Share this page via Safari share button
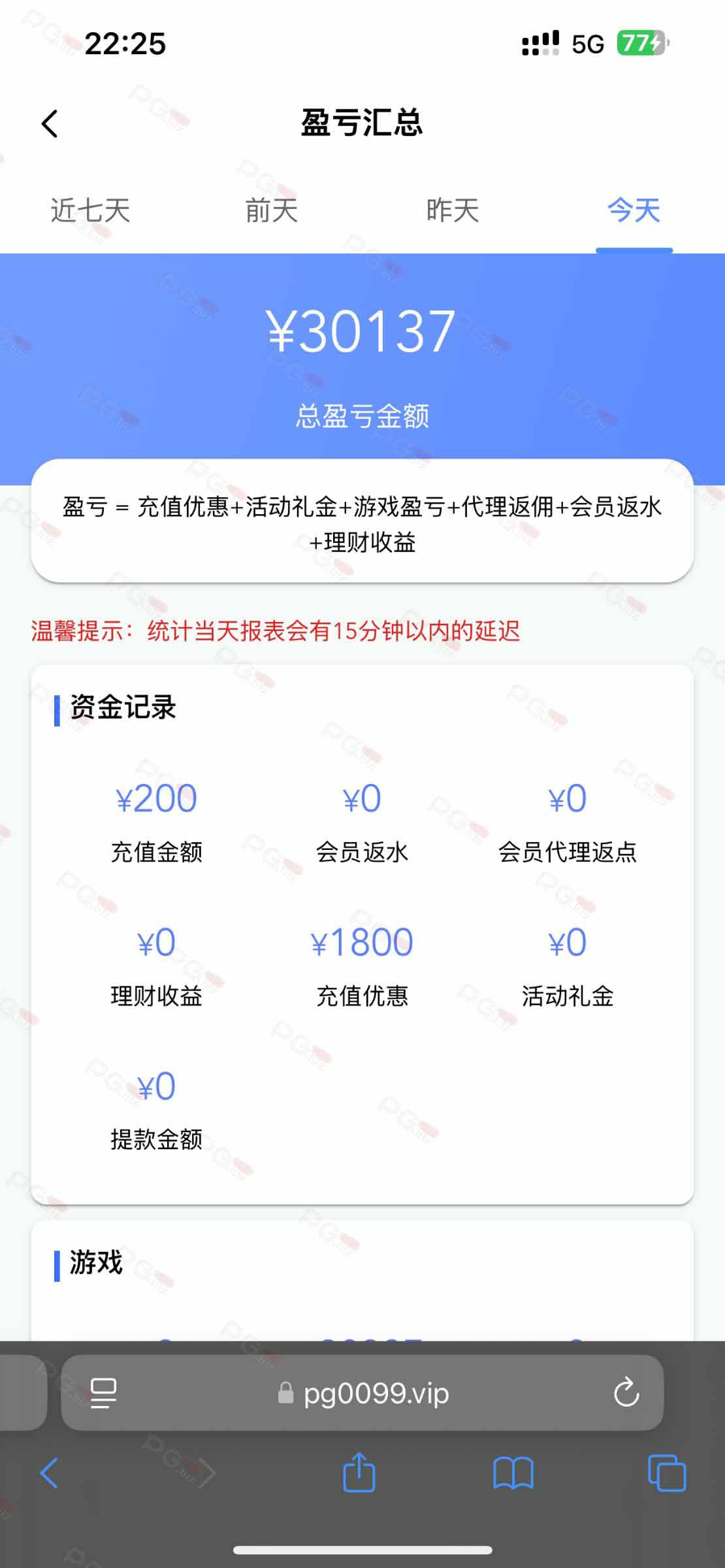The image size is (725, 1568). pos(359,1472)
